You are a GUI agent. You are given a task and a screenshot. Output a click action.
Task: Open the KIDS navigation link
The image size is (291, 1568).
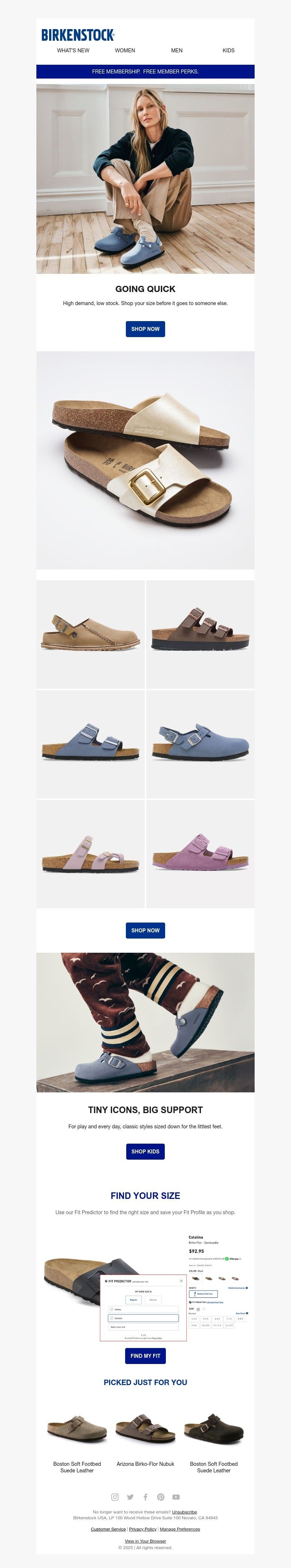pos(228,51)
